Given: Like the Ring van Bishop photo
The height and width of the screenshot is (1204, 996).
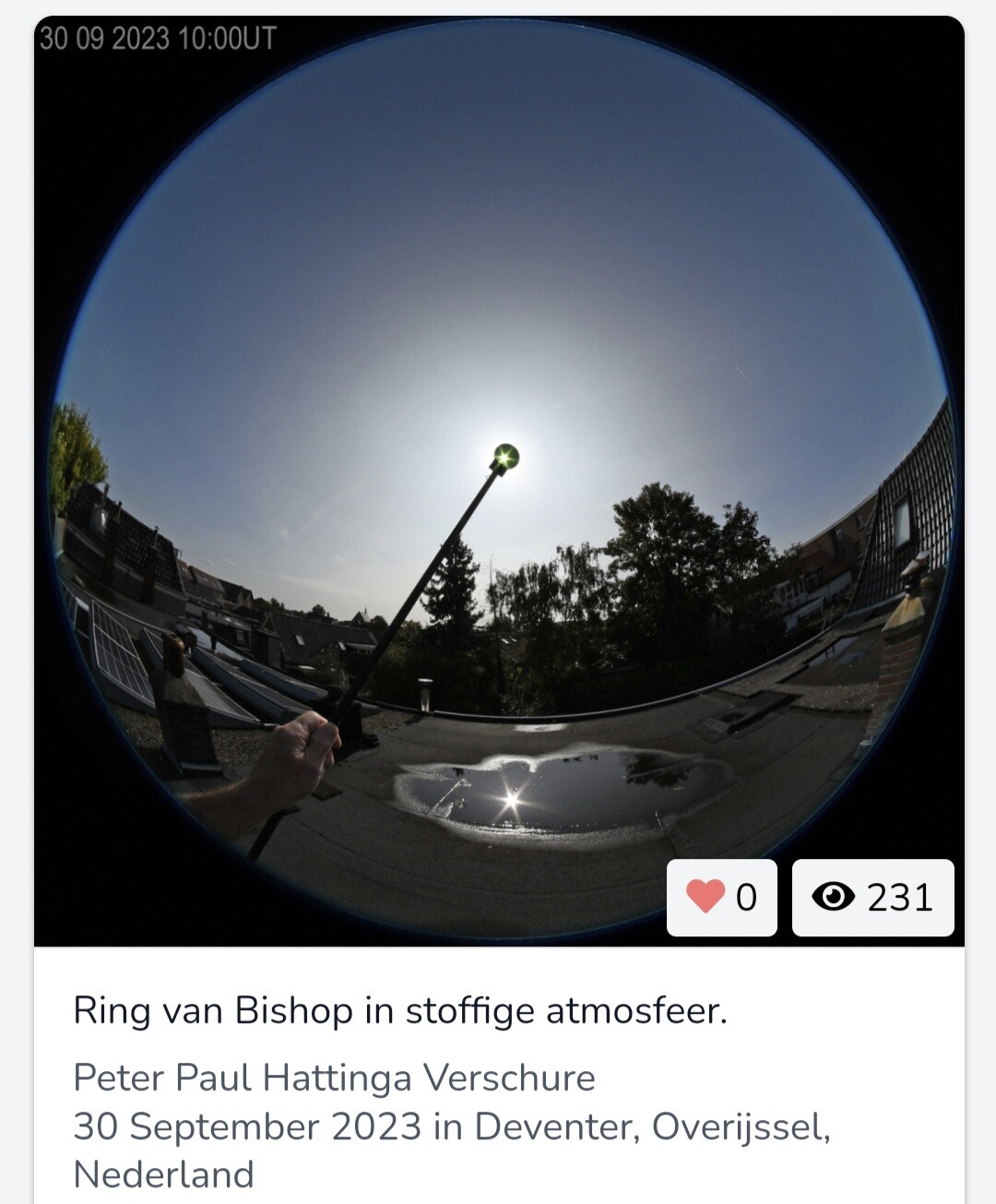Looking at the screenshot, I should click(x=720, y=897).
